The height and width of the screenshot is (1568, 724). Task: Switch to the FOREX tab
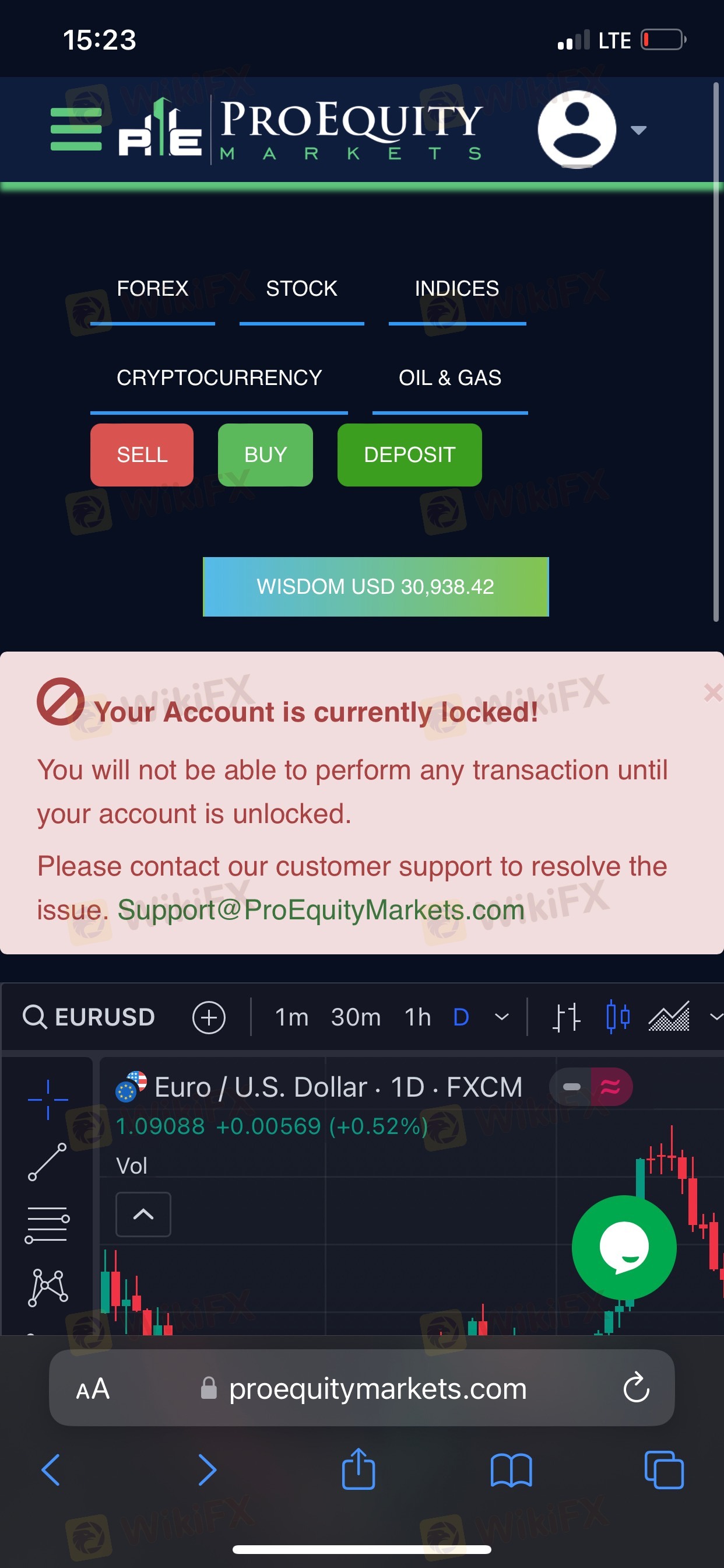coord(153,289)
